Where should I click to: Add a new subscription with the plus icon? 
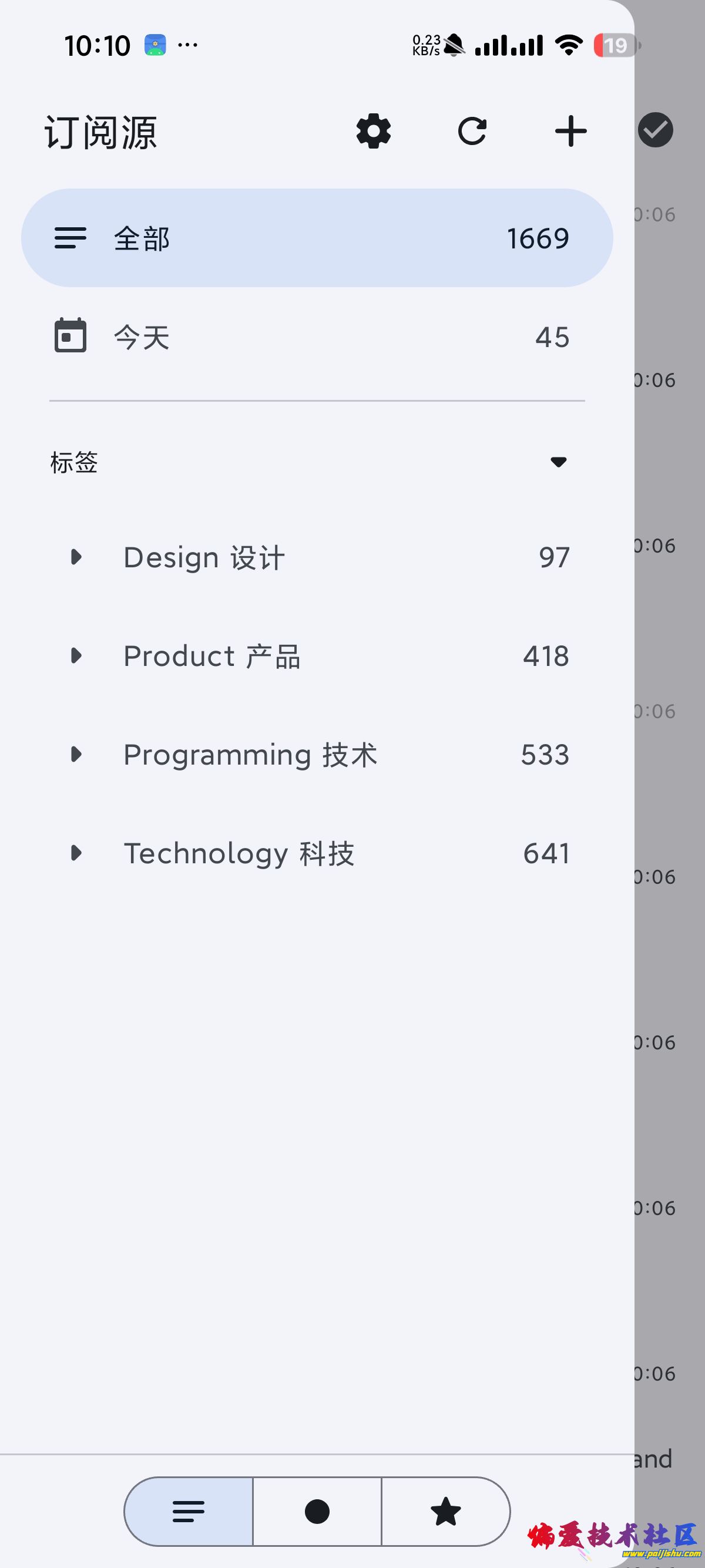click(x=570, y=131)
